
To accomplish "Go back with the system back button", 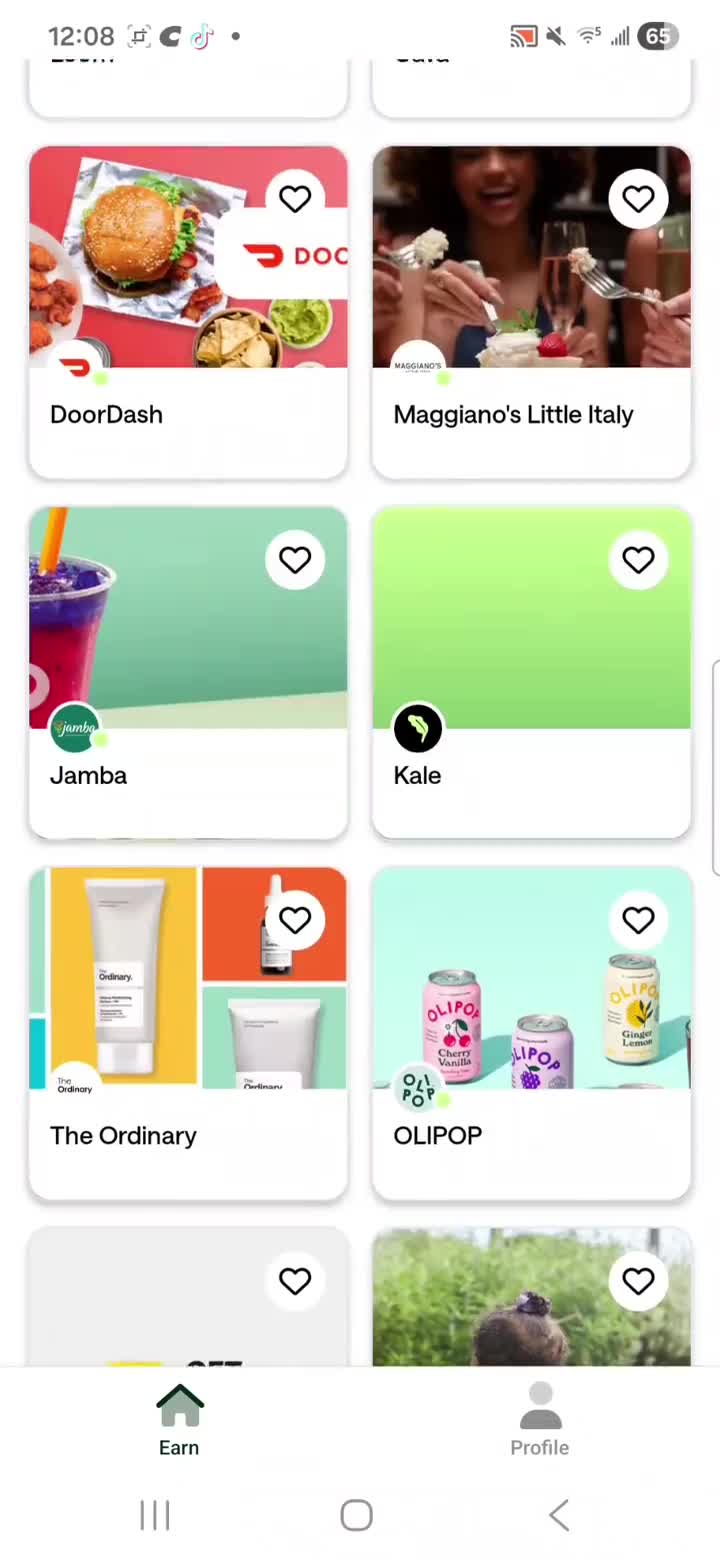I will (x=559, y=1515).
